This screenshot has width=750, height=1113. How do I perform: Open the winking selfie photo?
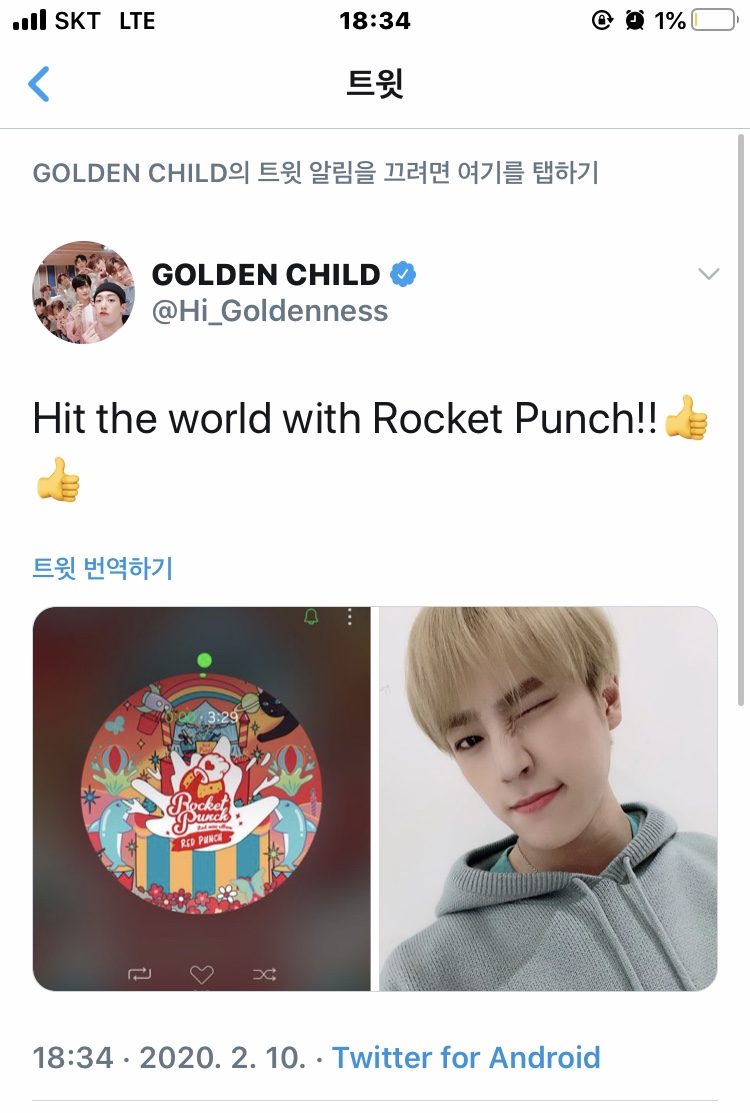click(548, 799)
